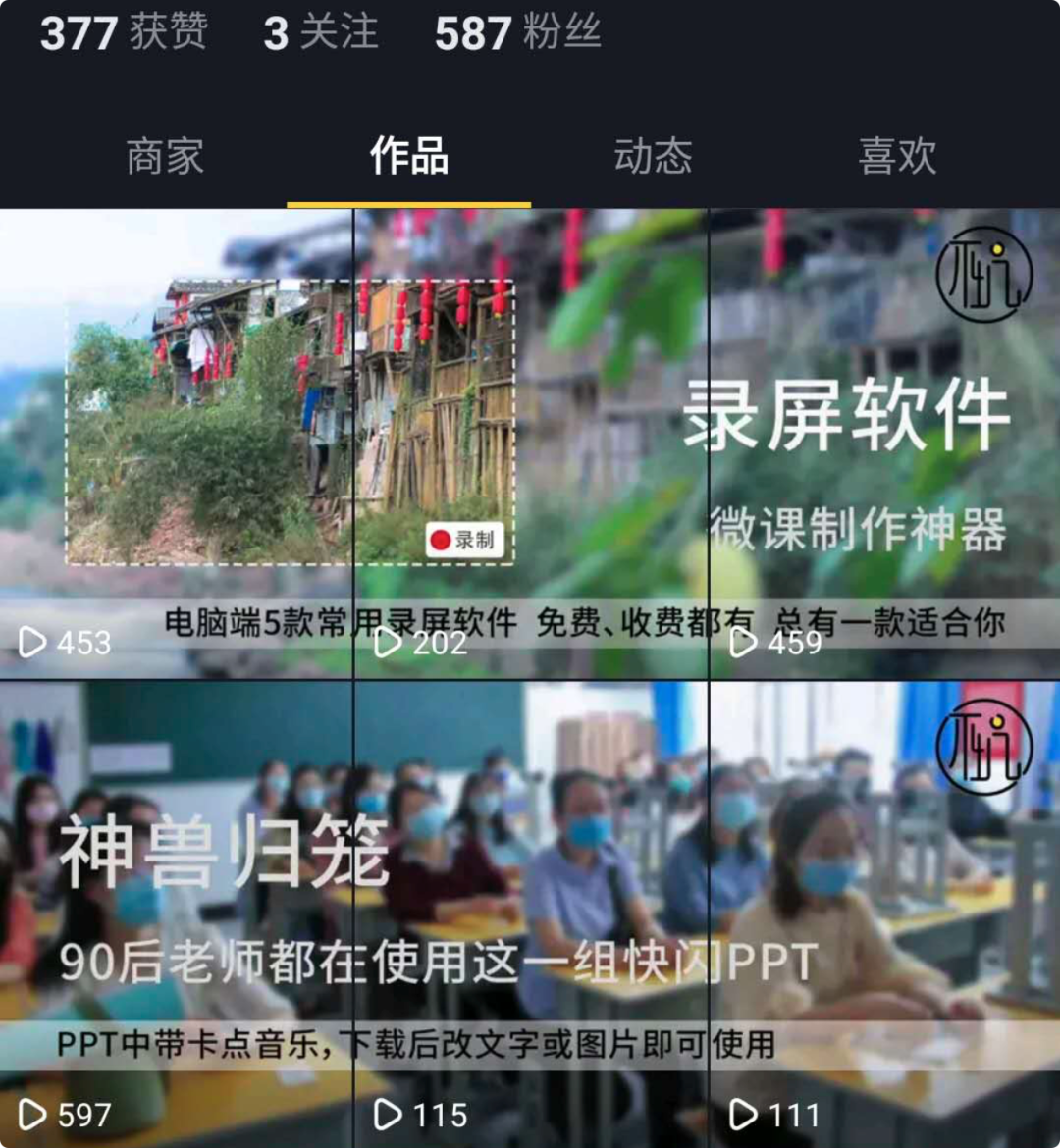Play the video with 115 plays
This screenshot has width=1060, height=1148.
point(530,913)
